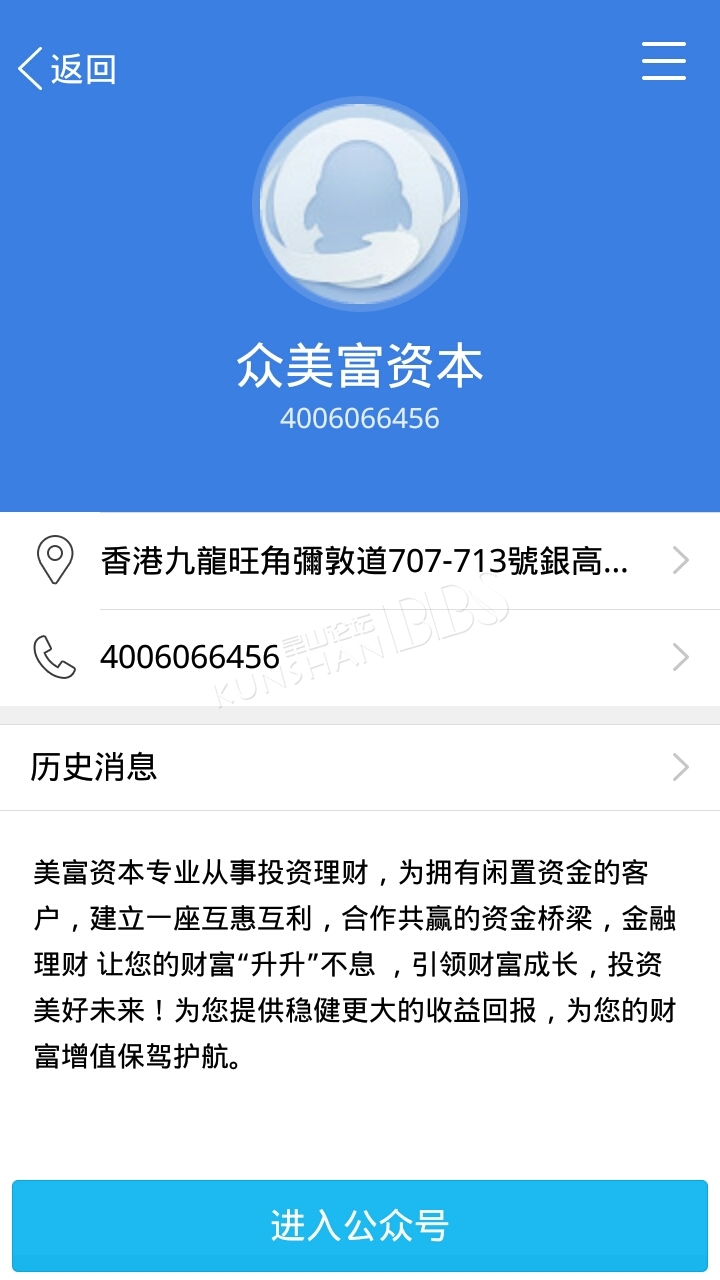The image size is (720, 1280).
Task: Tap the phone number row 4006066456
Action: pos(360,657)
